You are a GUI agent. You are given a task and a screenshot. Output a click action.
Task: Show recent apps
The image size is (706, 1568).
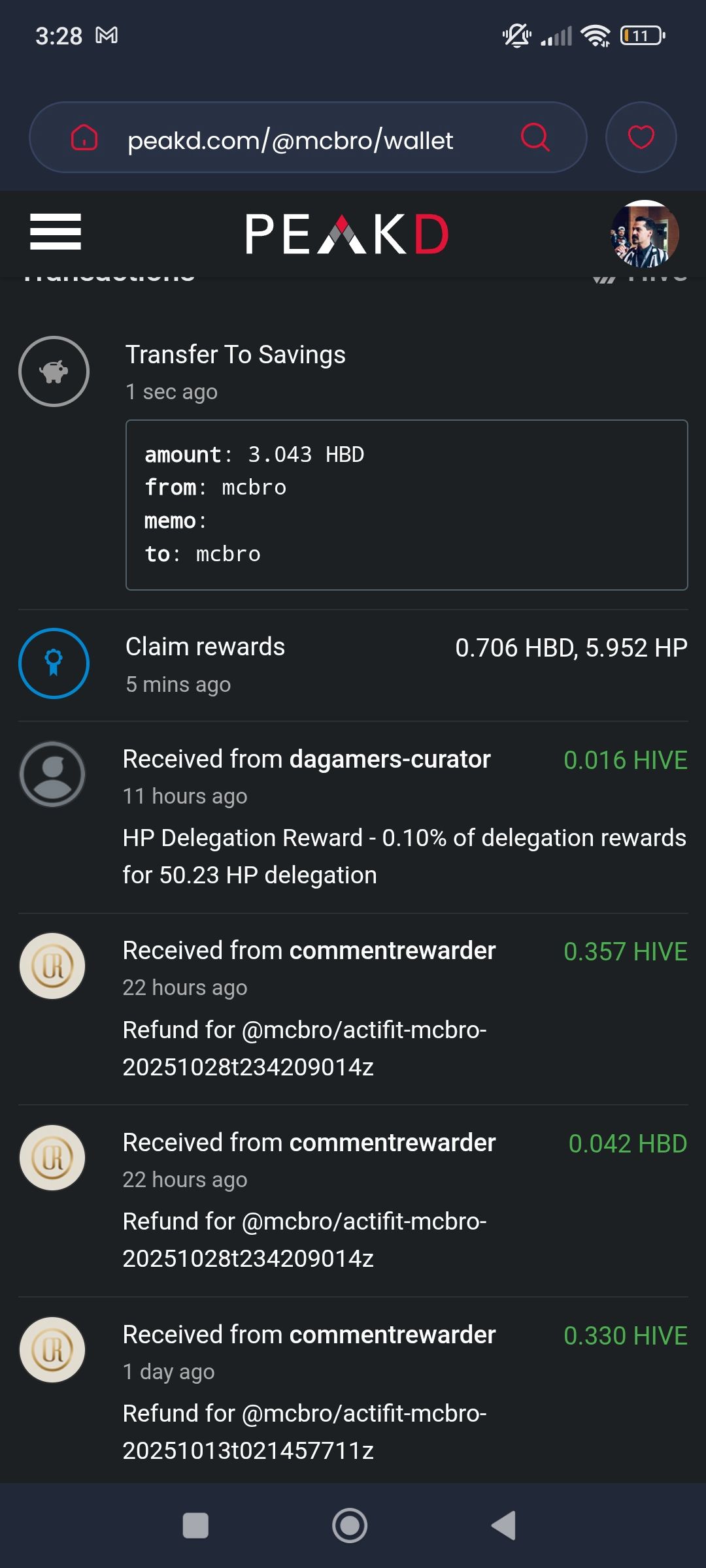pyautogui.click(x=195, y=1526)
